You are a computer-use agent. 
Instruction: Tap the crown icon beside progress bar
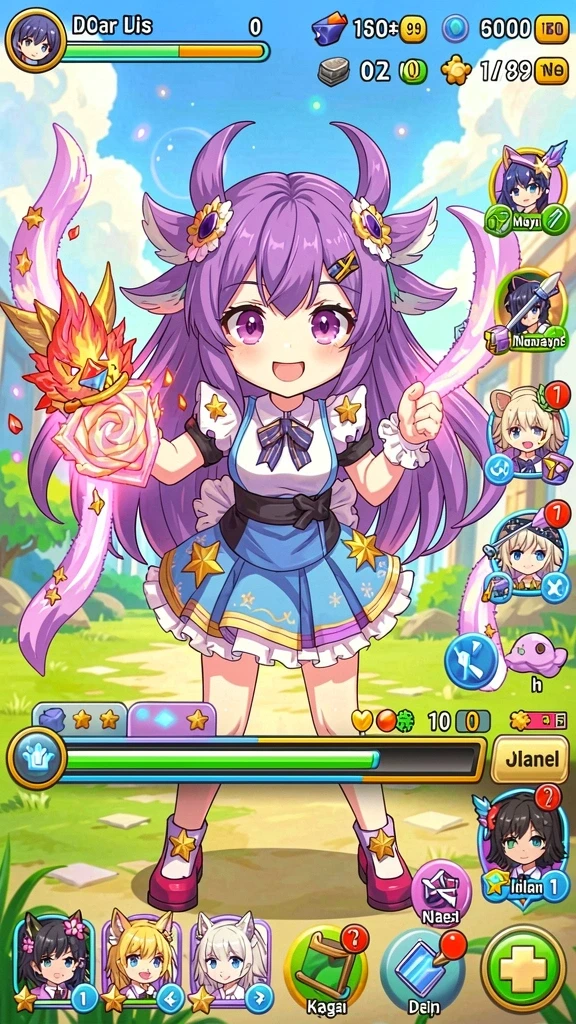click(36, 760)
